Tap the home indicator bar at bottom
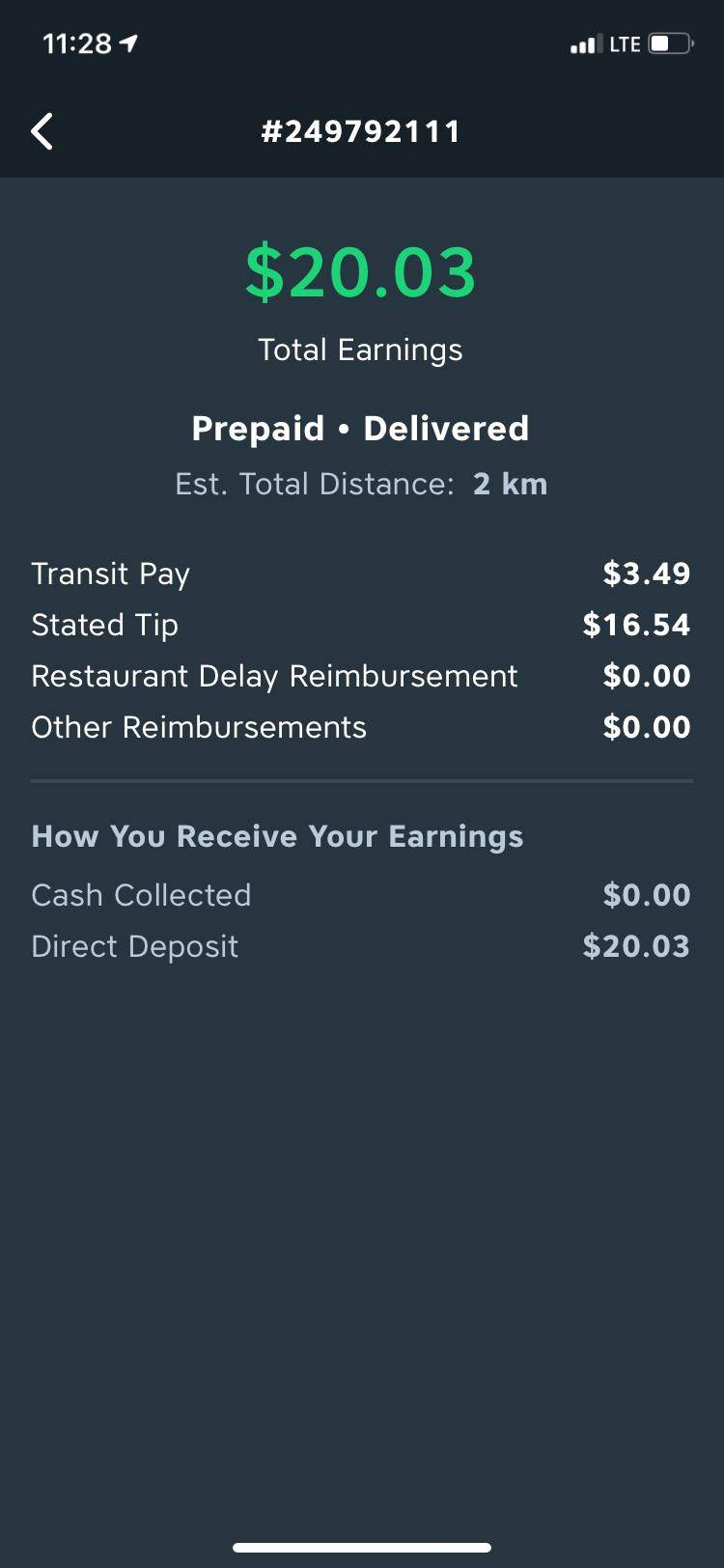This screenshot has width=724, height=1568. 362,1546
